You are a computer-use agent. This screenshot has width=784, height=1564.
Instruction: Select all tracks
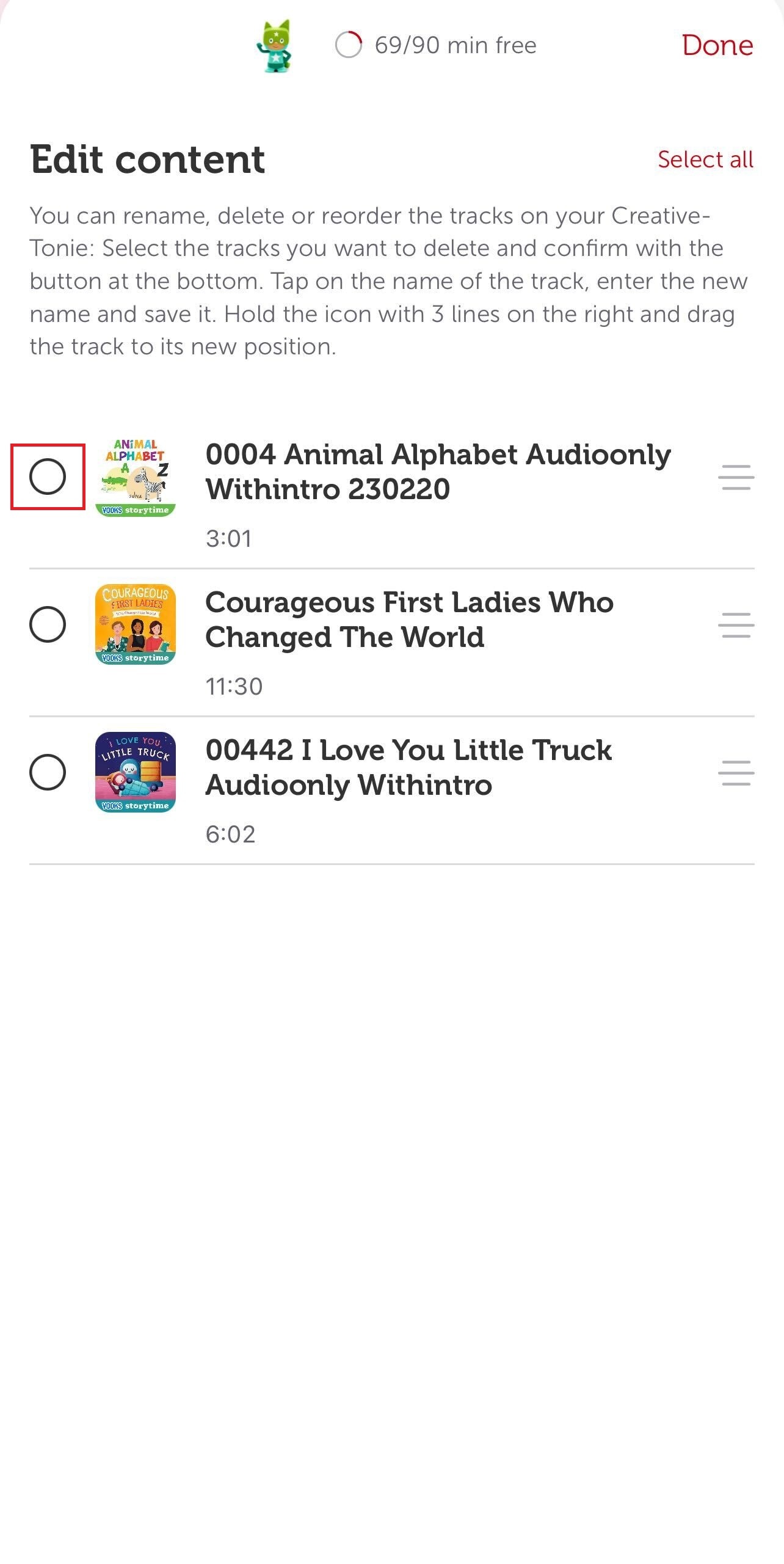[705, 159]
